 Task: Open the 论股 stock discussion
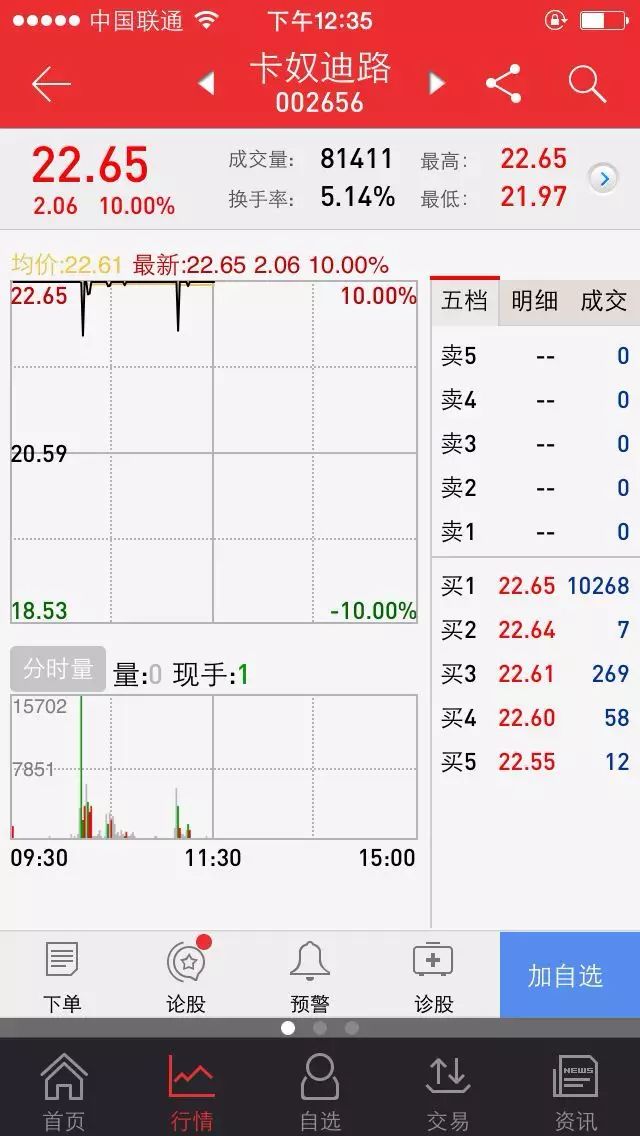pos(187,976)
